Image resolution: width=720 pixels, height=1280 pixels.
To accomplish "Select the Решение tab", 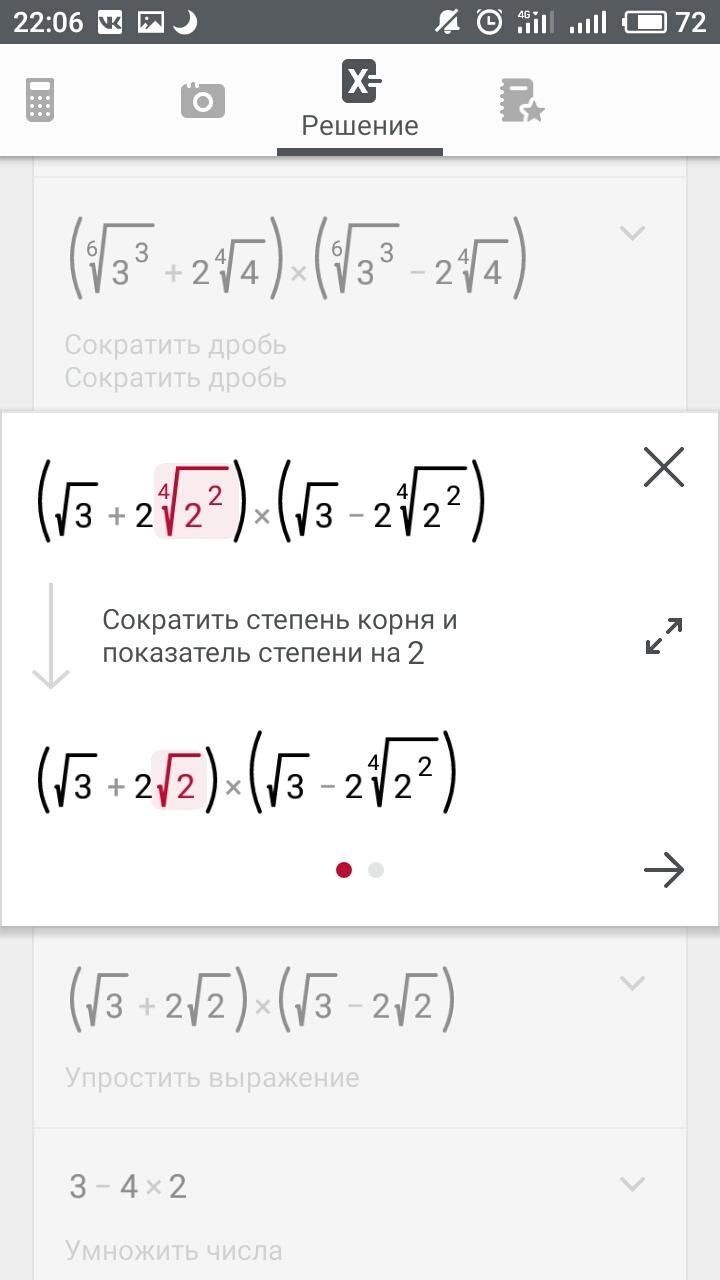I will [x=360, y=99].
